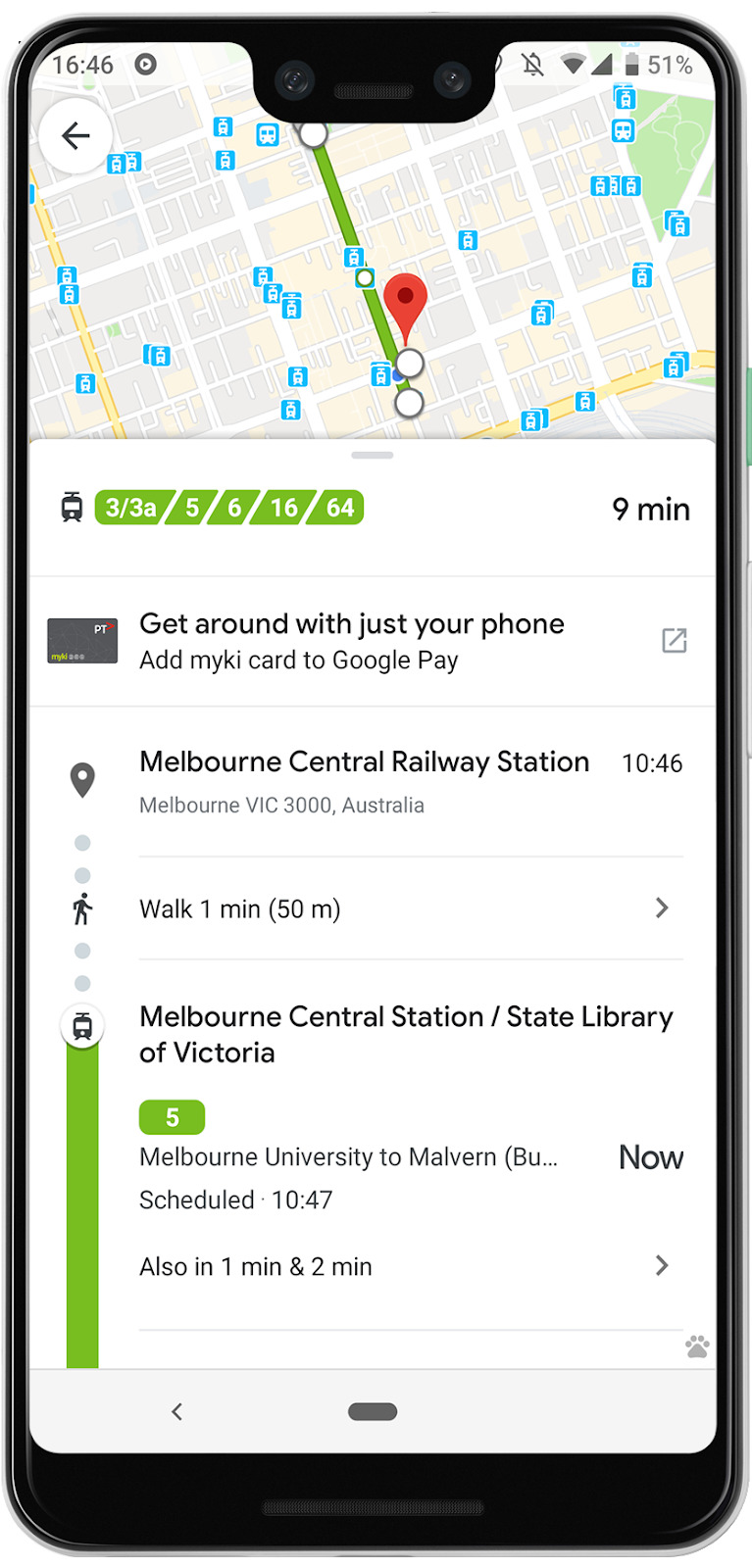The height and width of the screenshot is (1568, 752).
Task: Tap the system back button in navigation bar
Action: coord(177,1411)
